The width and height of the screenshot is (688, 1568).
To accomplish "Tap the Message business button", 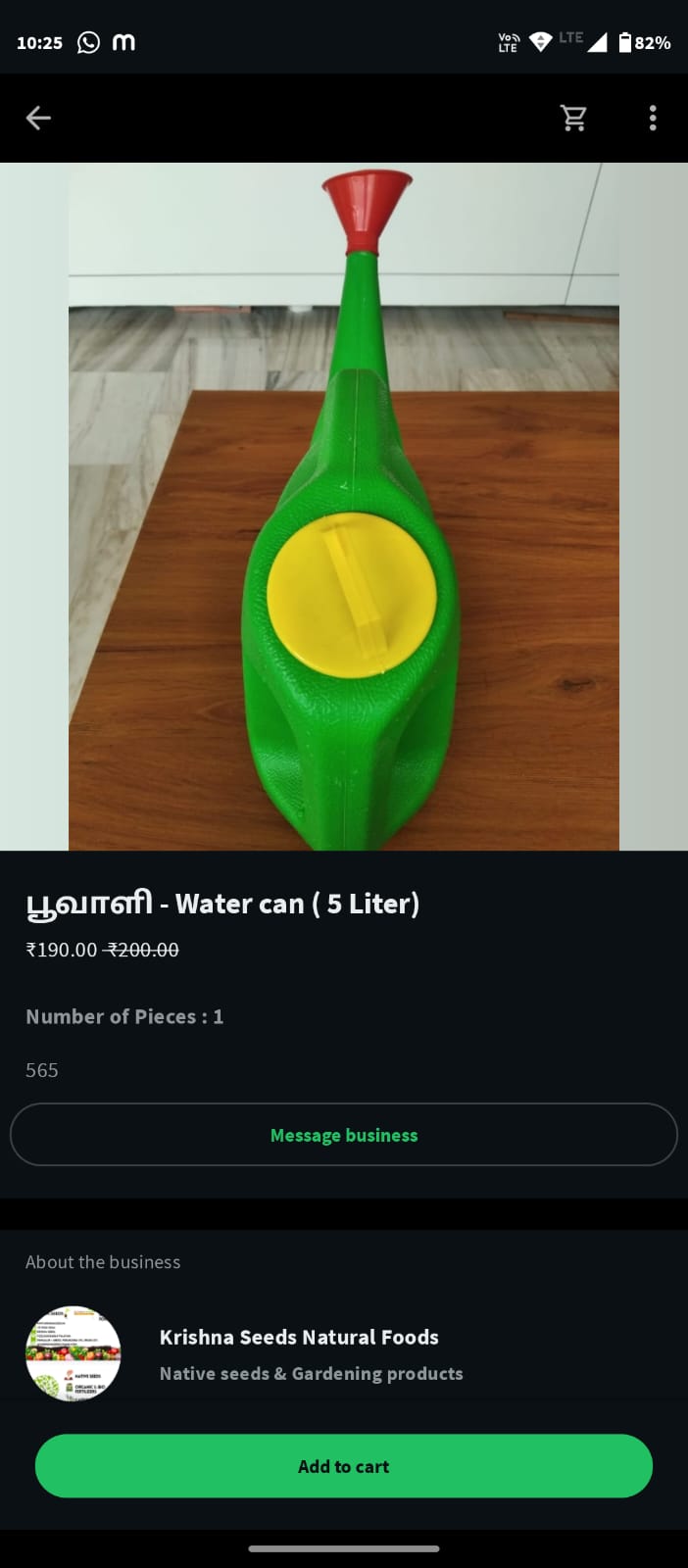I will [344, 1135].
